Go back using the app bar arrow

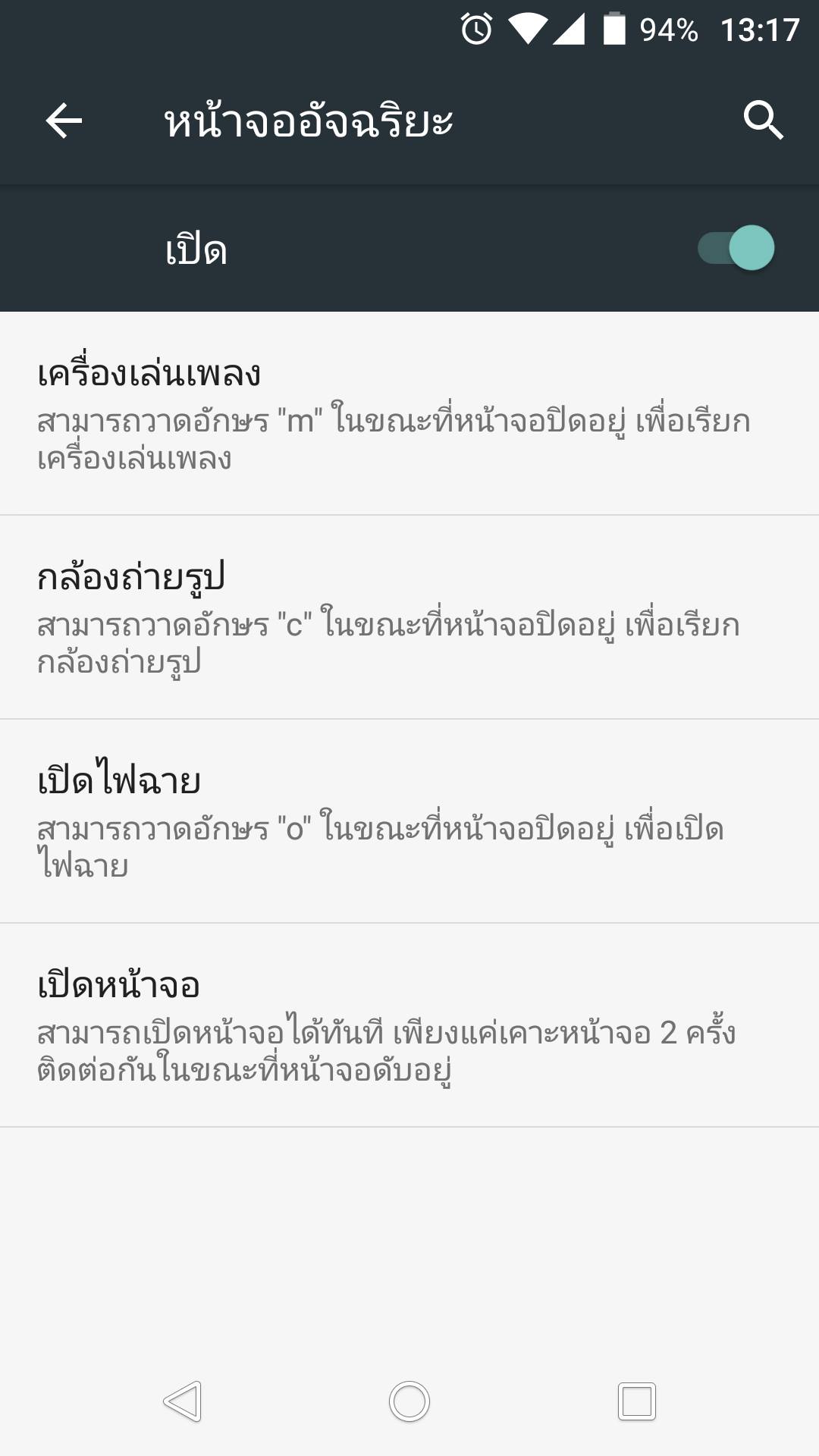coord(64,121)
